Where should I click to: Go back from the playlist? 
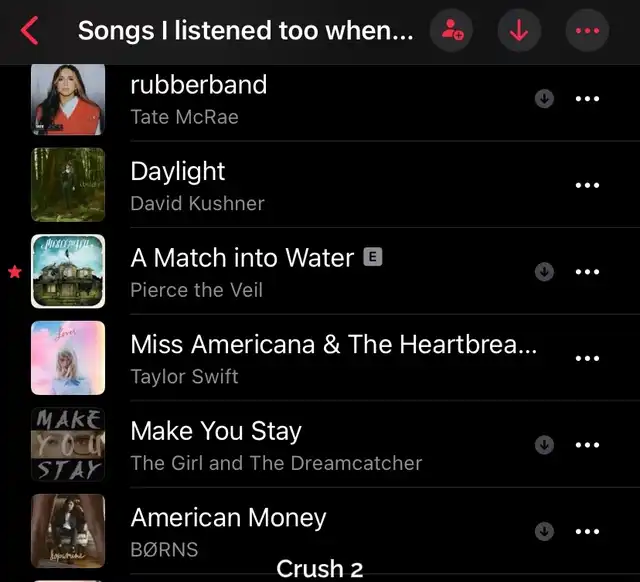[x=30, y=31]
